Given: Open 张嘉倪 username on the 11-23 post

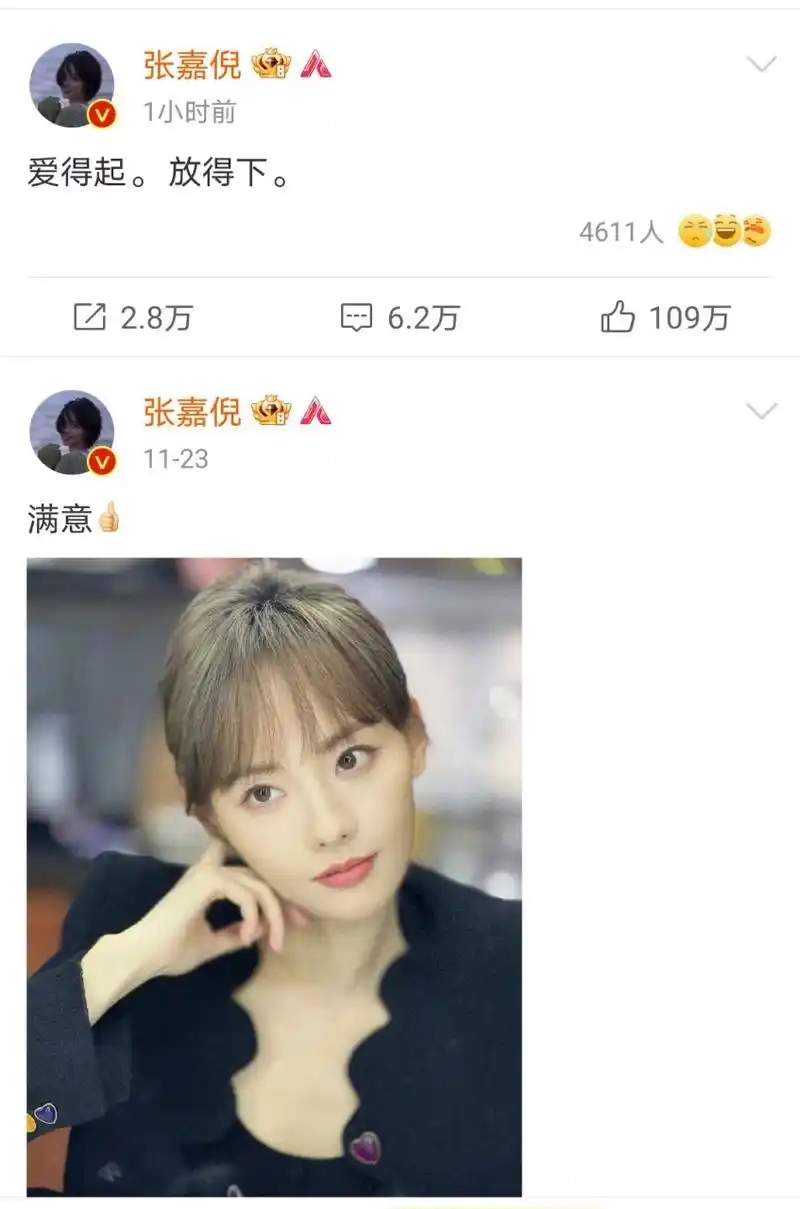Looking at the screenshot, I should 192,411.
